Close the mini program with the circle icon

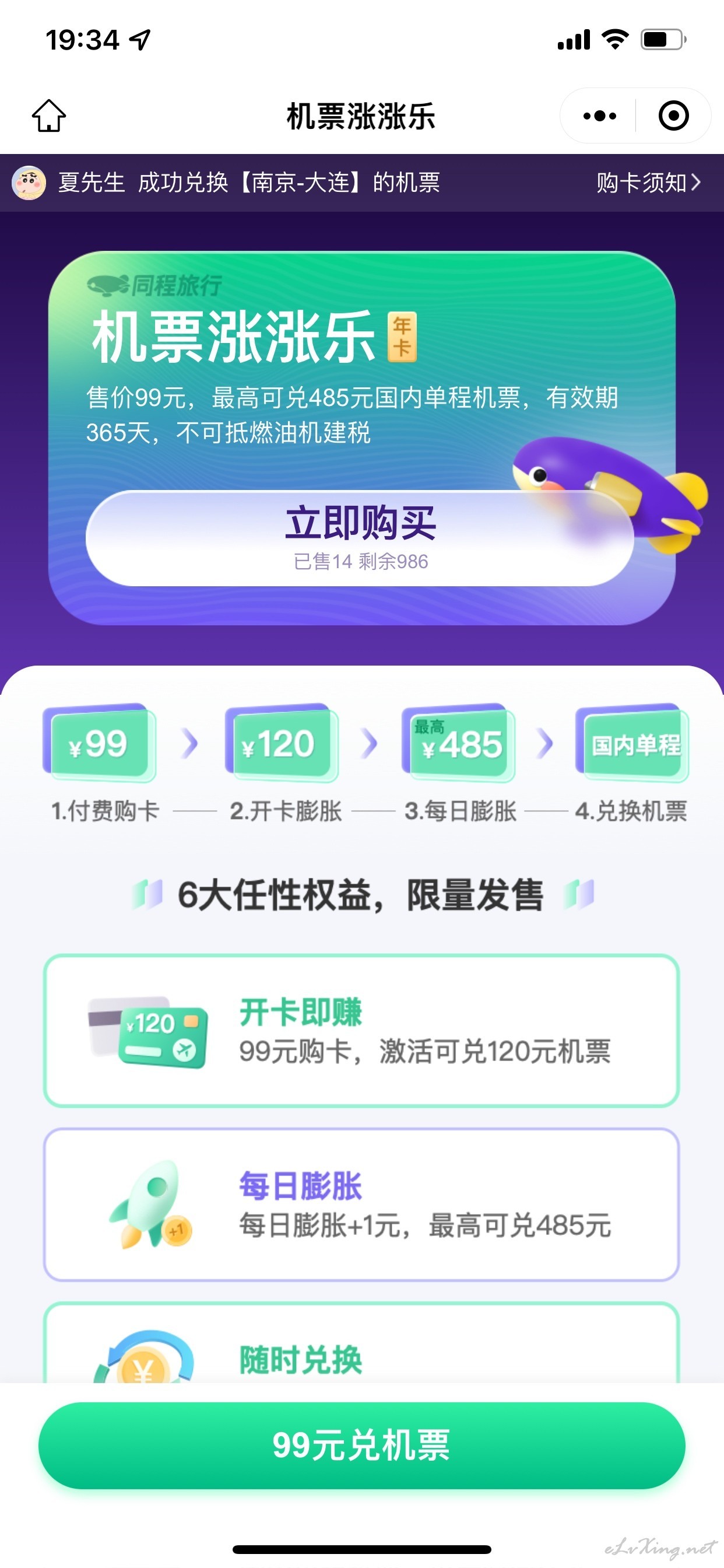[x=673, y=116]
